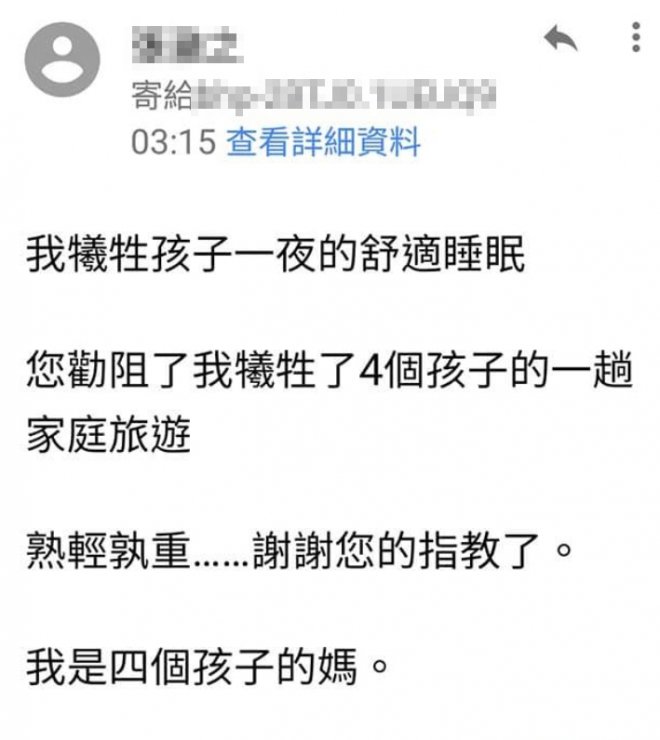
Task: Reply to this email
Action: tap(561, 39)
